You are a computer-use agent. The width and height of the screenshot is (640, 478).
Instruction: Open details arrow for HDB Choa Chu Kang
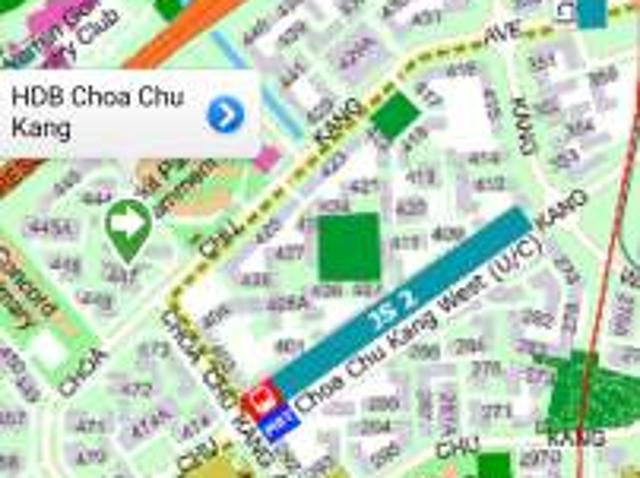click(x=225, y=115)
